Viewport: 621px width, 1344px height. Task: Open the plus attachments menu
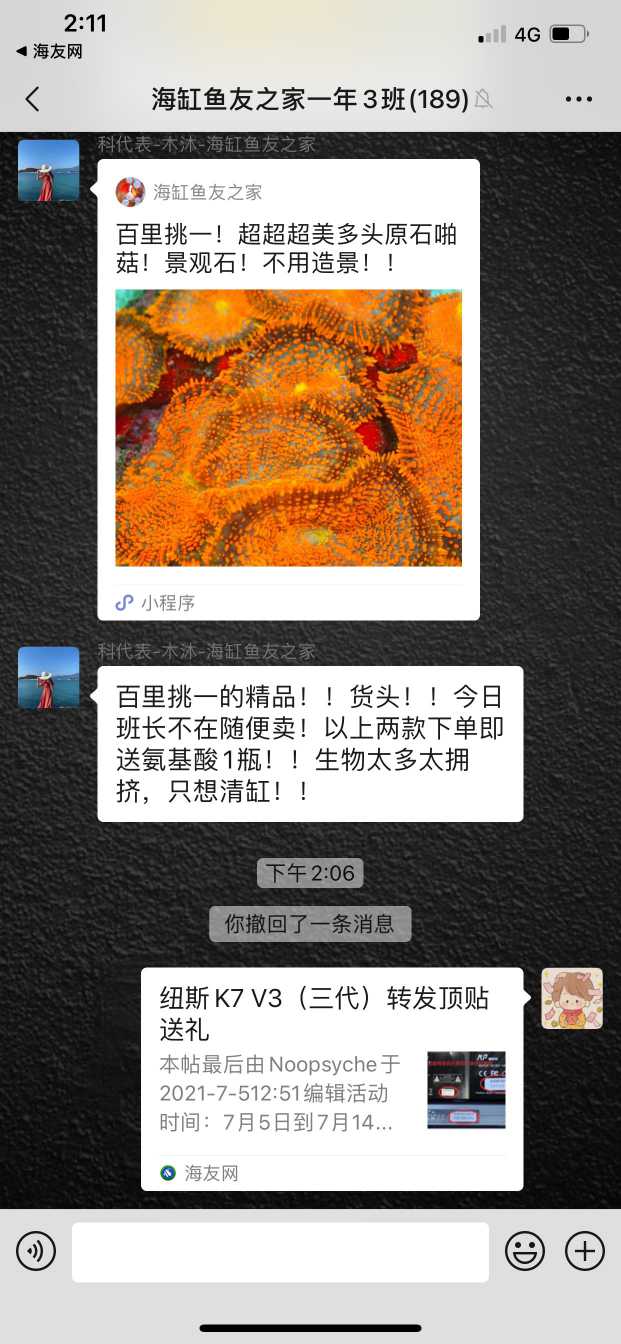[x=585, y=1251]
